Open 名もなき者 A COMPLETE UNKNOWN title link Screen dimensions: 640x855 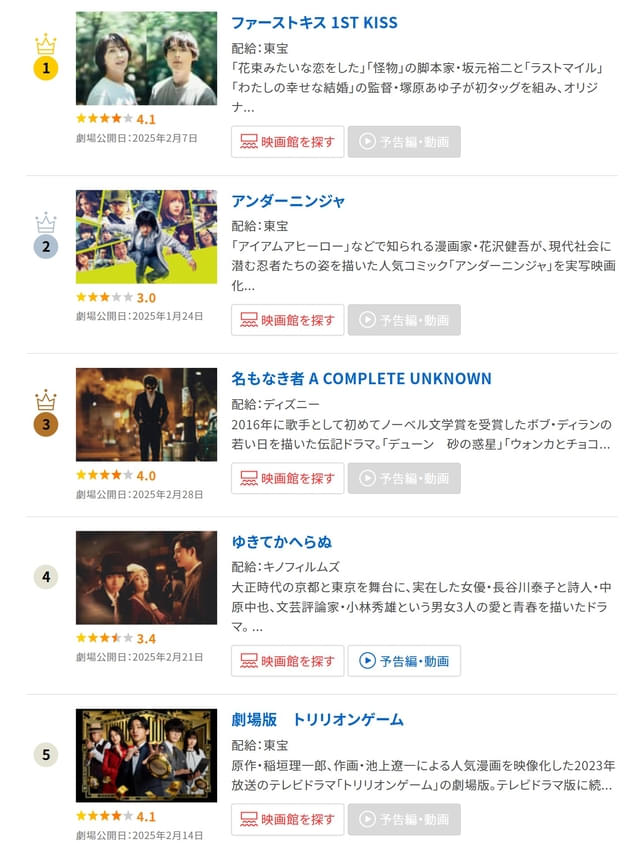coord(361,378)
